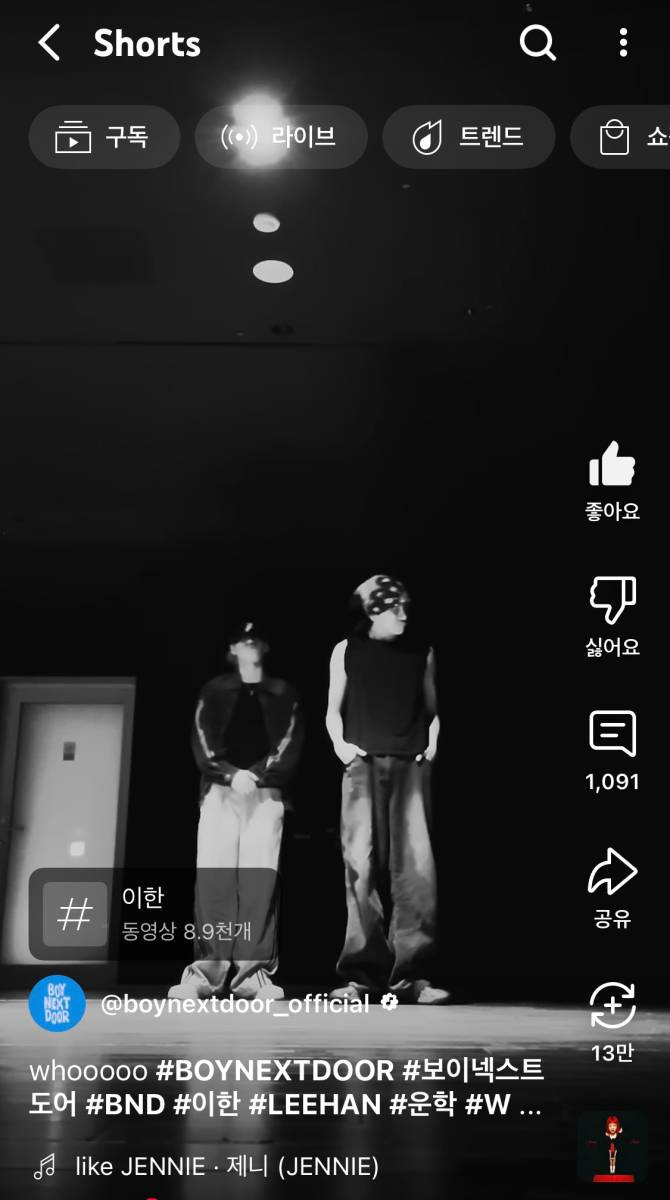Viewport: 670px width, 1200px height.
Task: Visit @boynextdoor_official channel
Action: click(236, 1004)
